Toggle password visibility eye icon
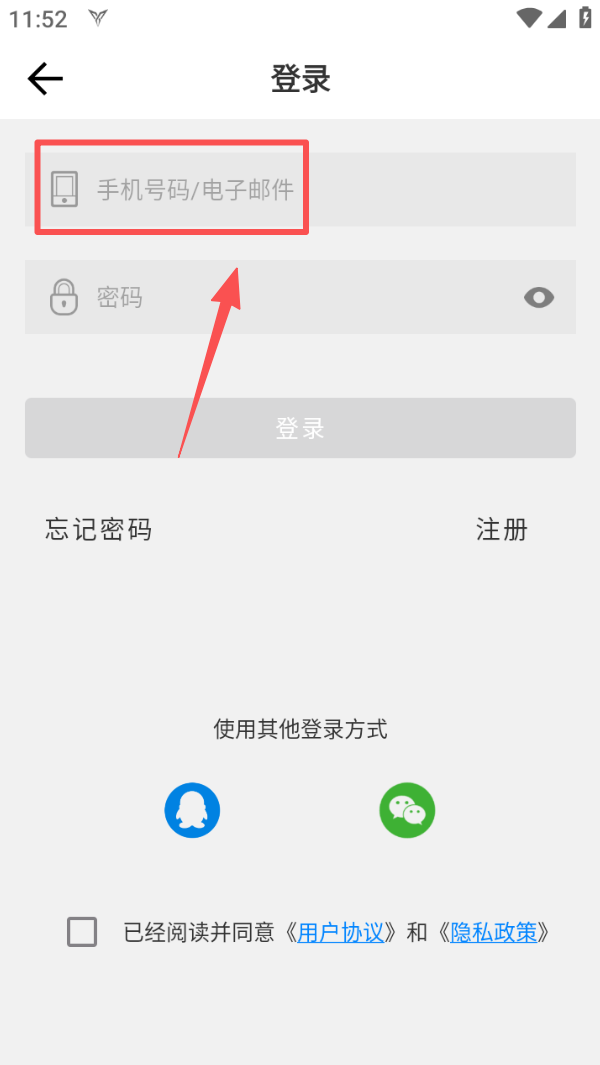600x1065 pixels. (x=539, y=297)
